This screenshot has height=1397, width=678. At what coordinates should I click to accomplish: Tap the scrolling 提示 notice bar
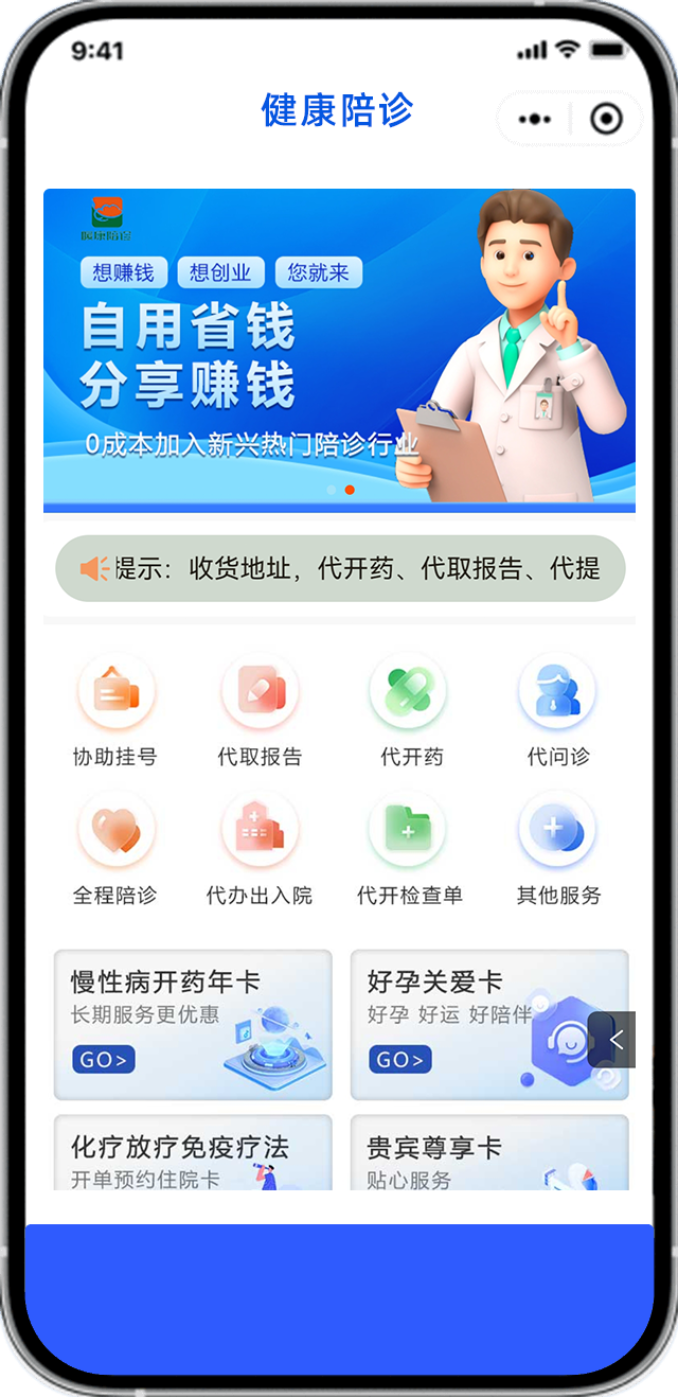pos(339,569)
